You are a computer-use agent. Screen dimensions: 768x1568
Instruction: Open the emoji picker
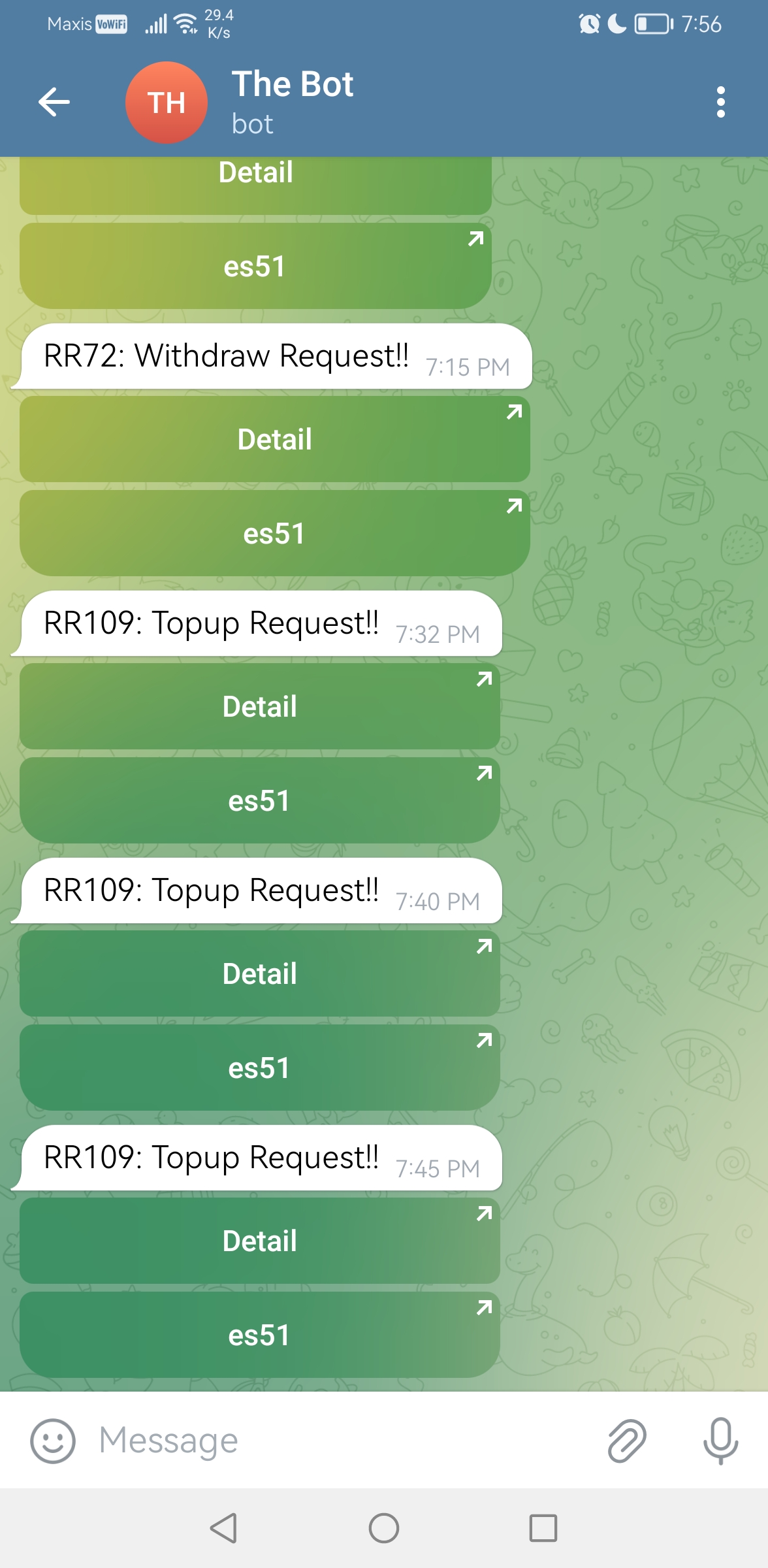(53, 1441)
